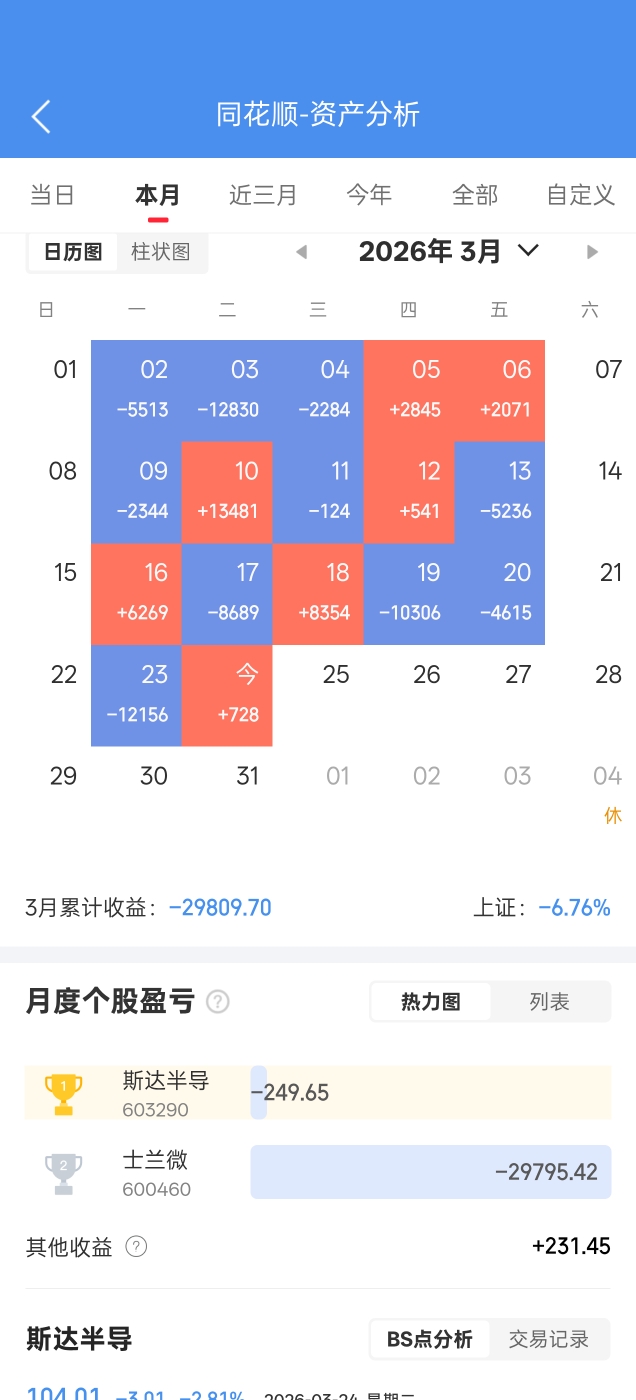Go to the previous month
The height and width of the screenshot is (1400, 636).
point(301,252)
